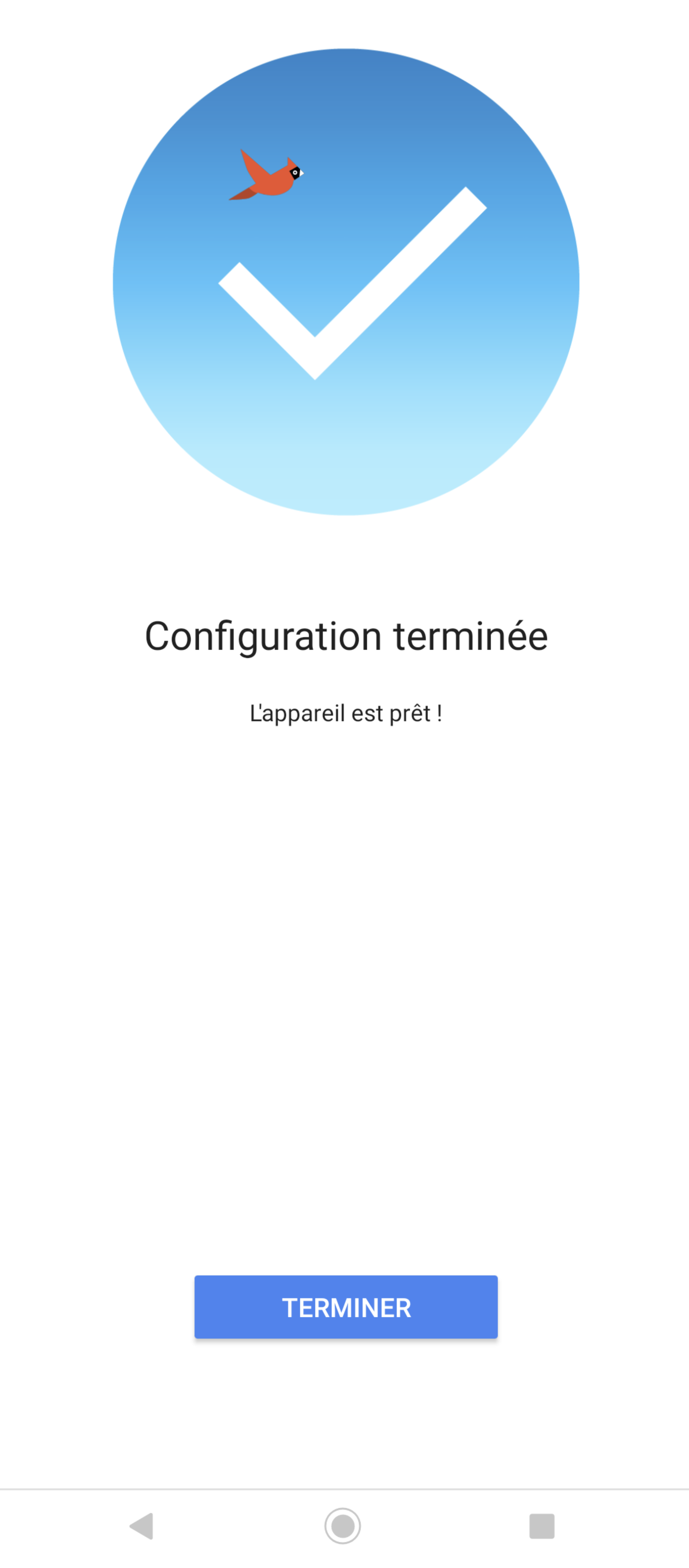Image resolution: width=689 pixels, height=1568 pixels.
Task: Go back with the system back button
Action: pyautogui.click(x=142, y=1526)
